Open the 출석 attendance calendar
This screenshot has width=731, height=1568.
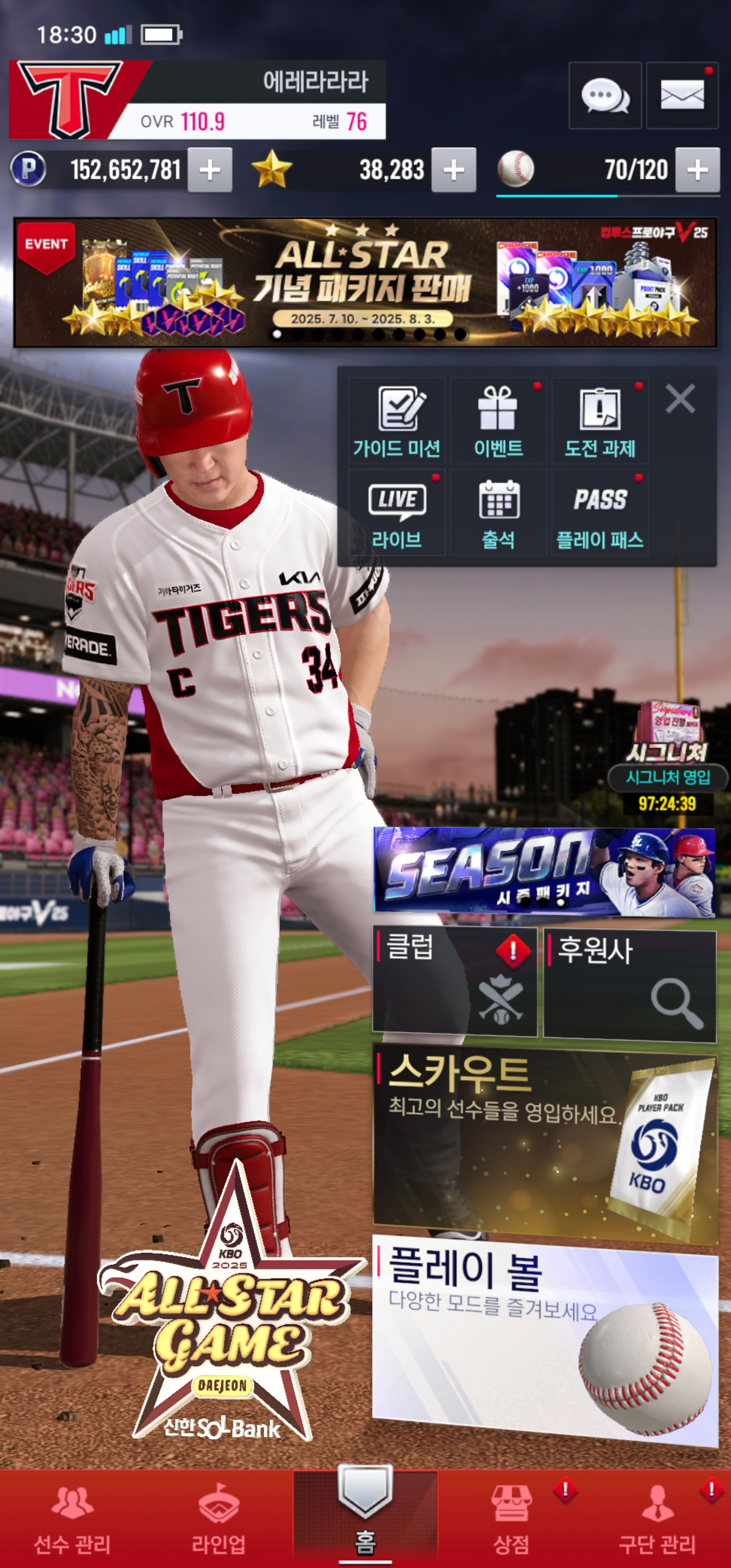click(x=498, y=512)
